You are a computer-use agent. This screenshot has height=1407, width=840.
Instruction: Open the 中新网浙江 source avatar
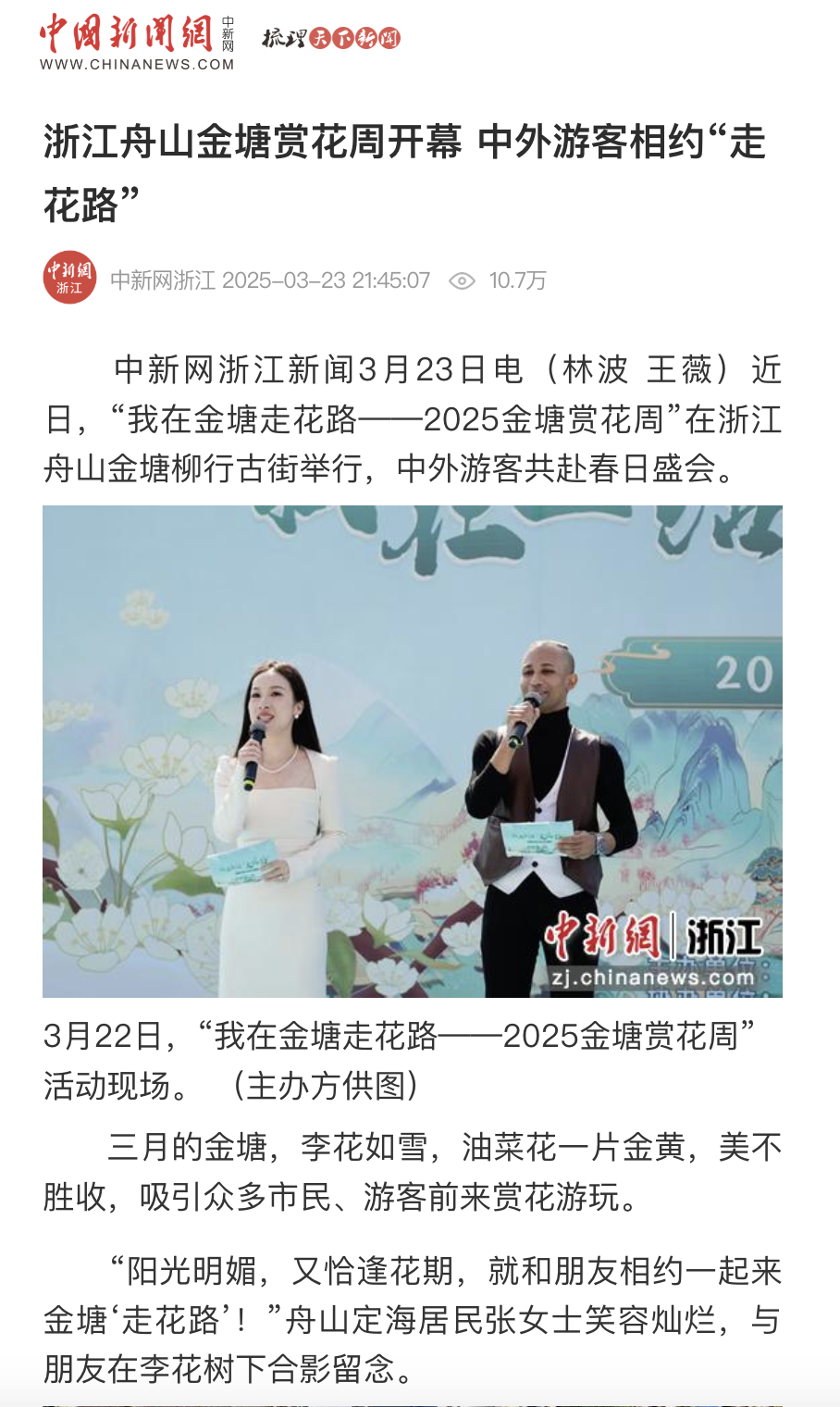69,278
